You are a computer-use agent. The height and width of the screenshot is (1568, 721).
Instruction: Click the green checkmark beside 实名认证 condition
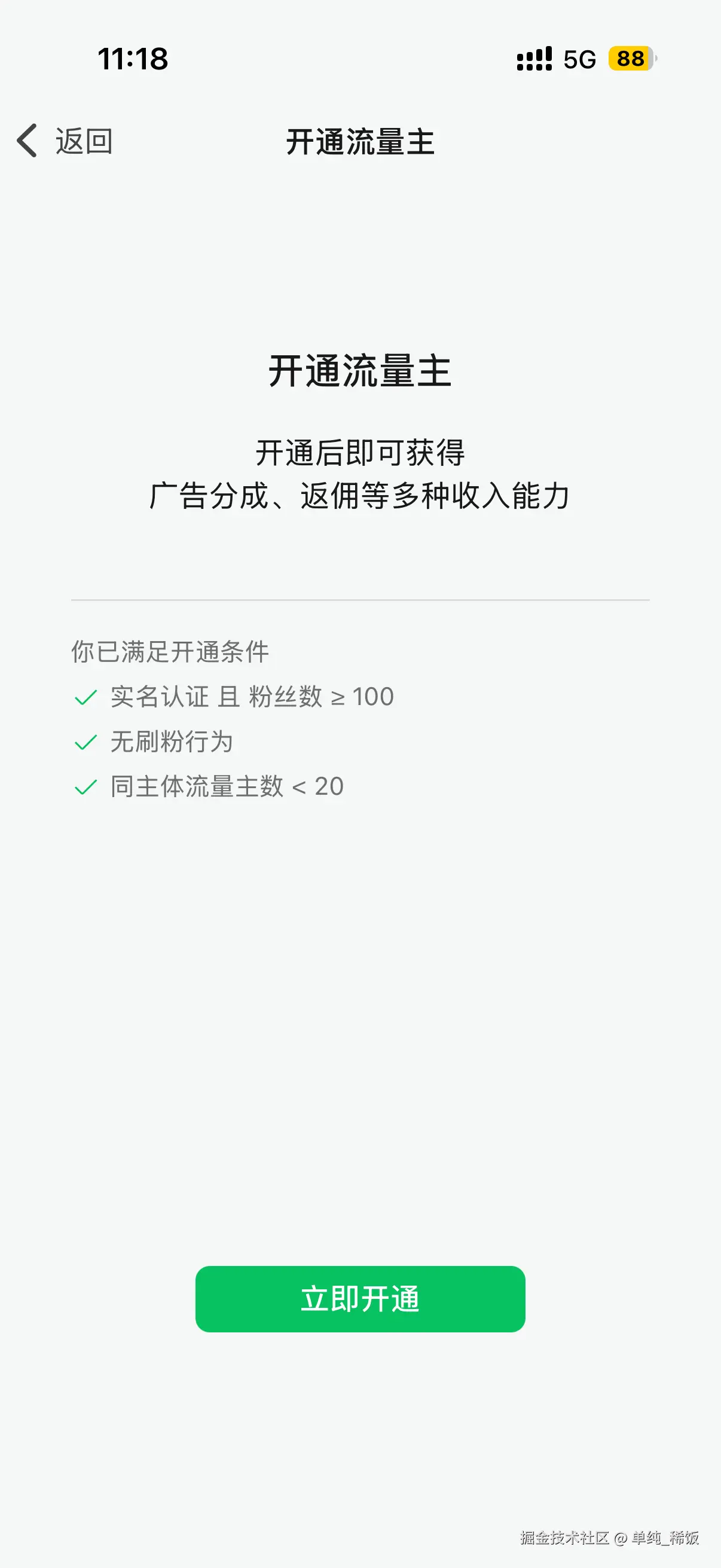pyautogui.click(x=87, y=697)
